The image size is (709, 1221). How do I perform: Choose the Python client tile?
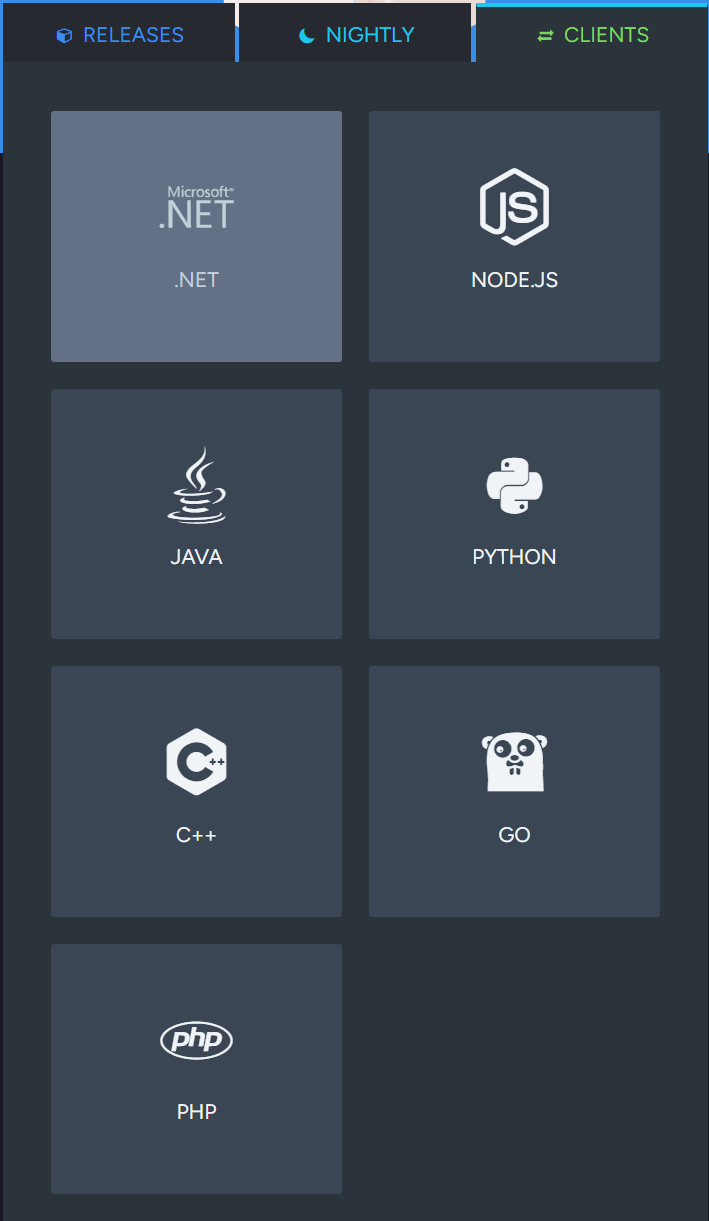(514, 513)
